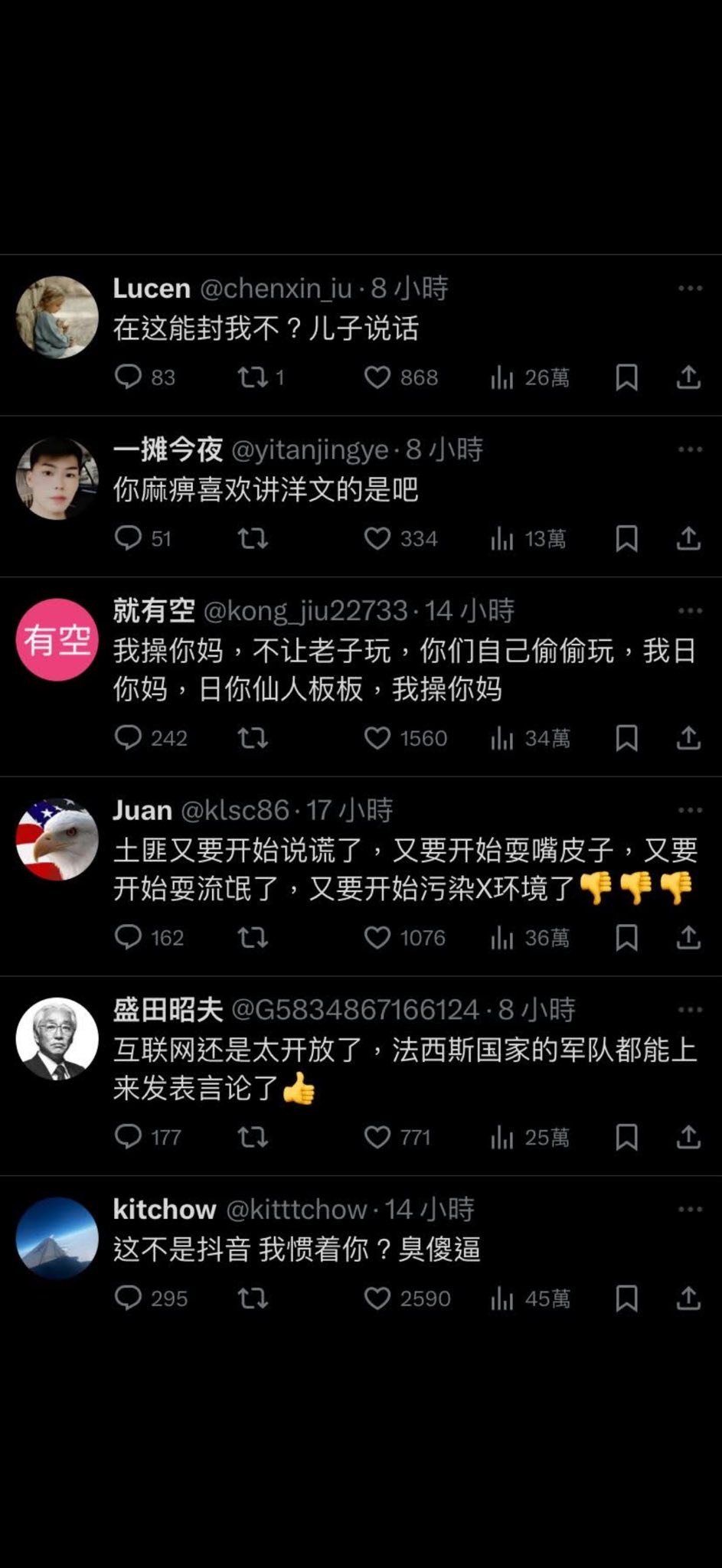
Task: Like kitchow's reply
Action: [377, 1298]
